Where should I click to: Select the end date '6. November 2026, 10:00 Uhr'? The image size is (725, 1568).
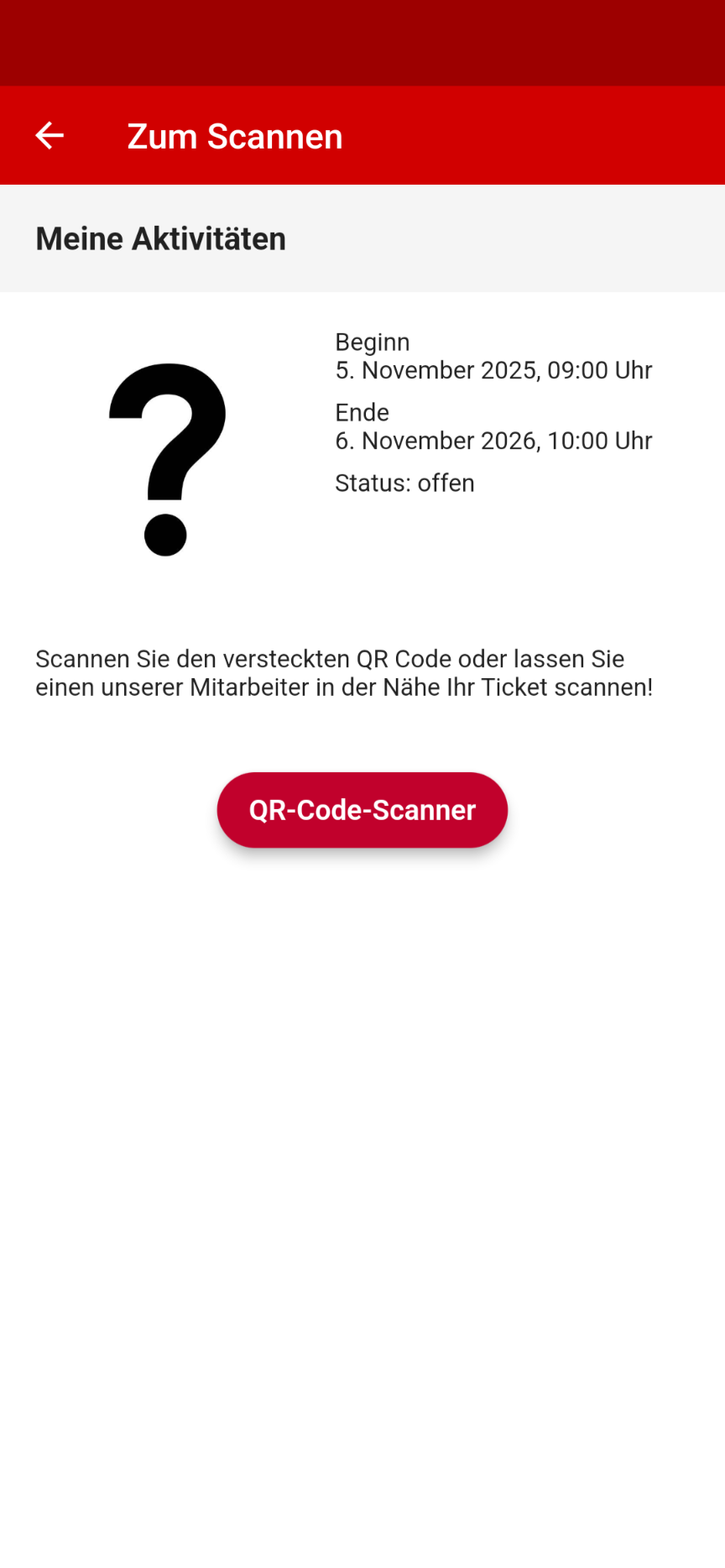point(493,440)
